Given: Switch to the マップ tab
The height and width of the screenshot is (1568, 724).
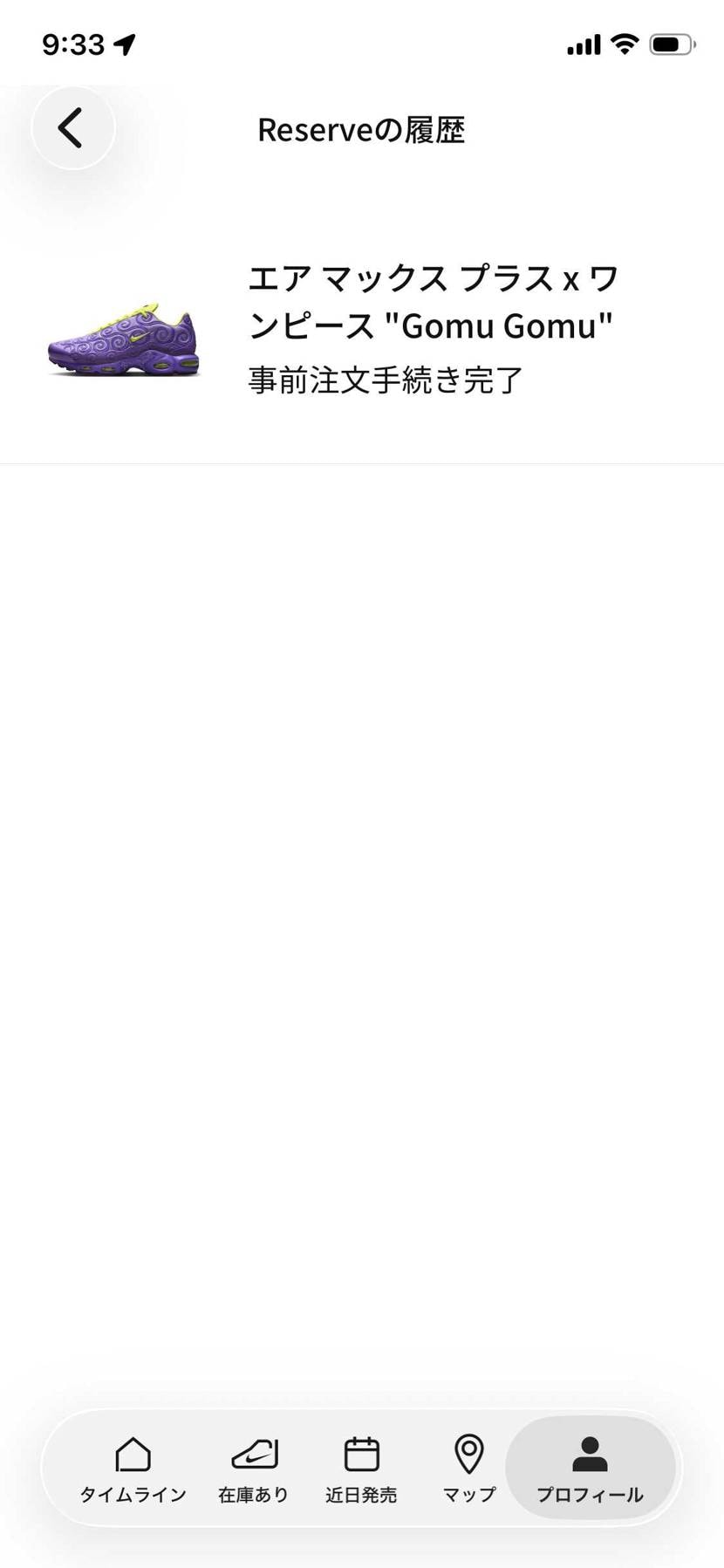Looking at the screenshot, I should pyautogui.click(x=469, y=1469).
